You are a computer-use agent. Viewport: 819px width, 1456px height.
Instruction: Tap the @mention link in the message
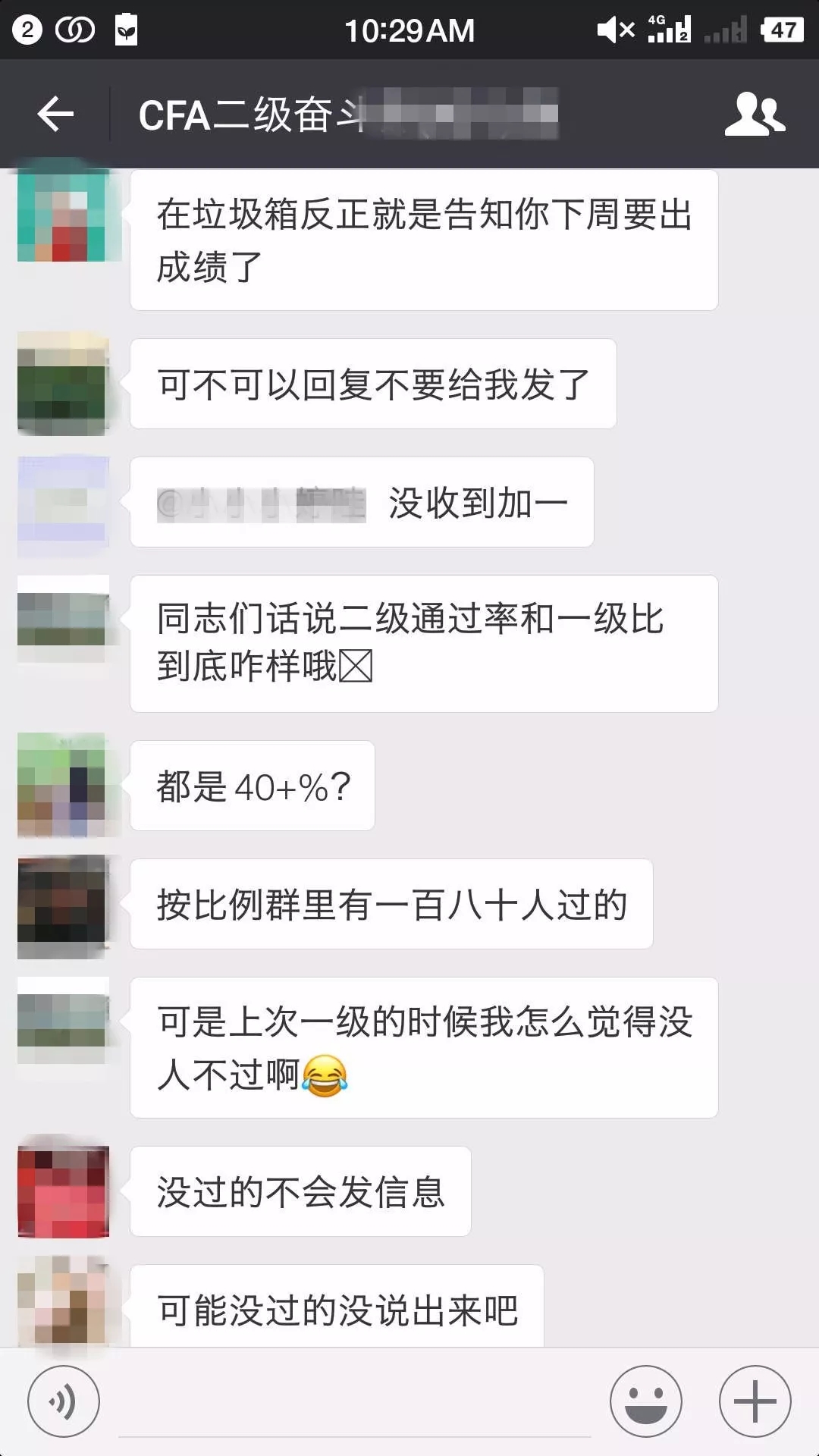click(x=262, y=502)
